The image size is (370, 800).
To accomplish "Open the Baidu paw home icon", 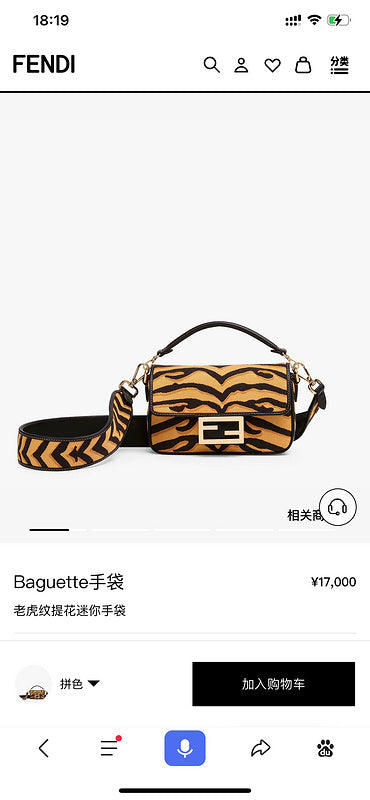I will click(326, 748).
